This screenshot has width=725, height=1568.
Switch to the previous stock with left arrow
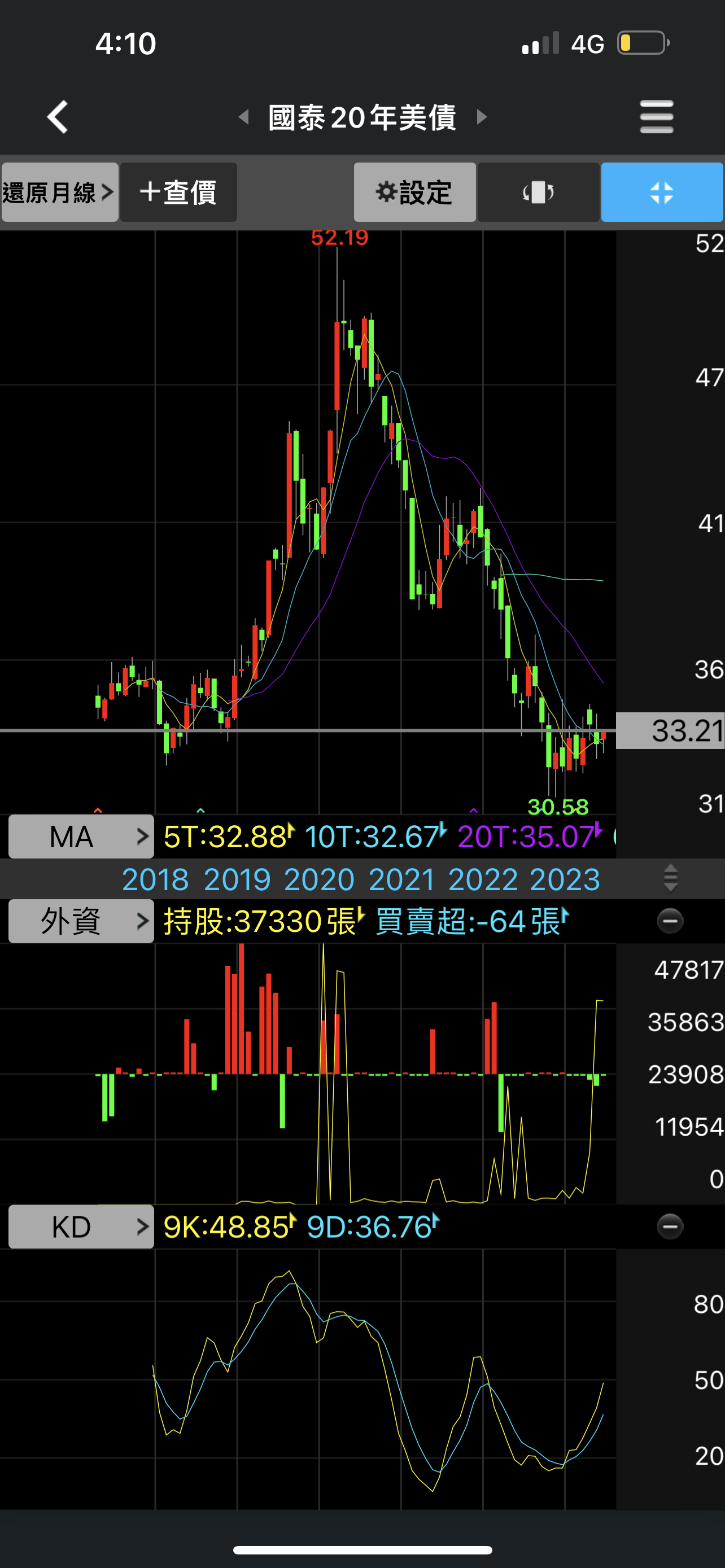point(243,116)
